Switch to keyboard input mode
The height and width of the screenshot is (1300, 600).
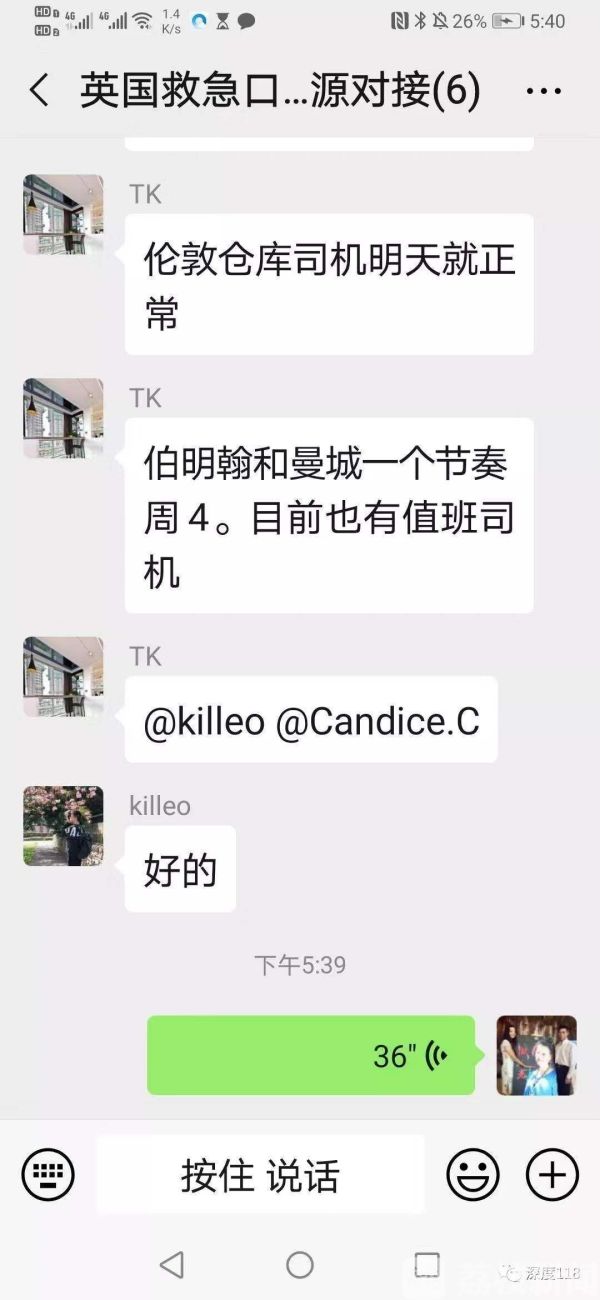pos(48,1174)
